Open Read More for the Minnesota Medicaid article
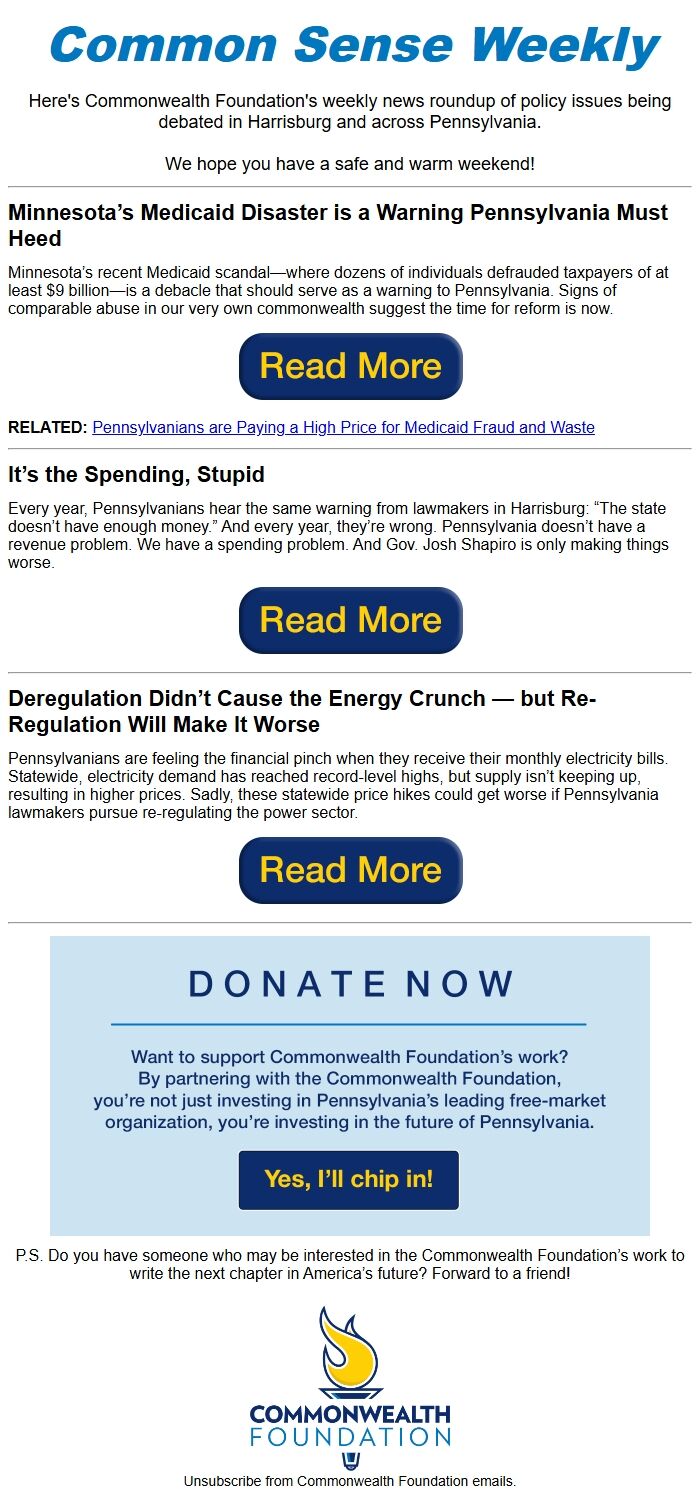 [350, 366]
